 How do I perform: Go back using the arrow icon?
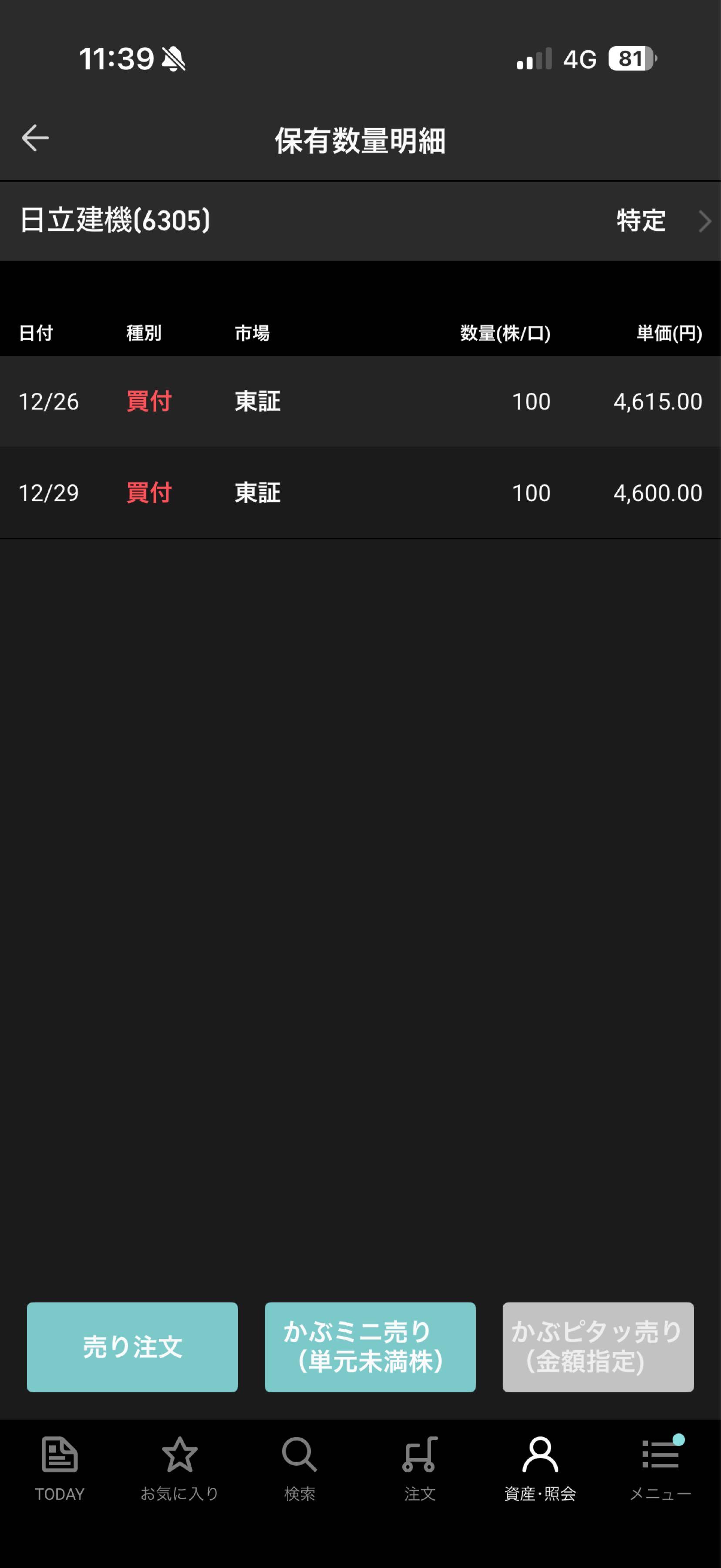coord(35,138)
